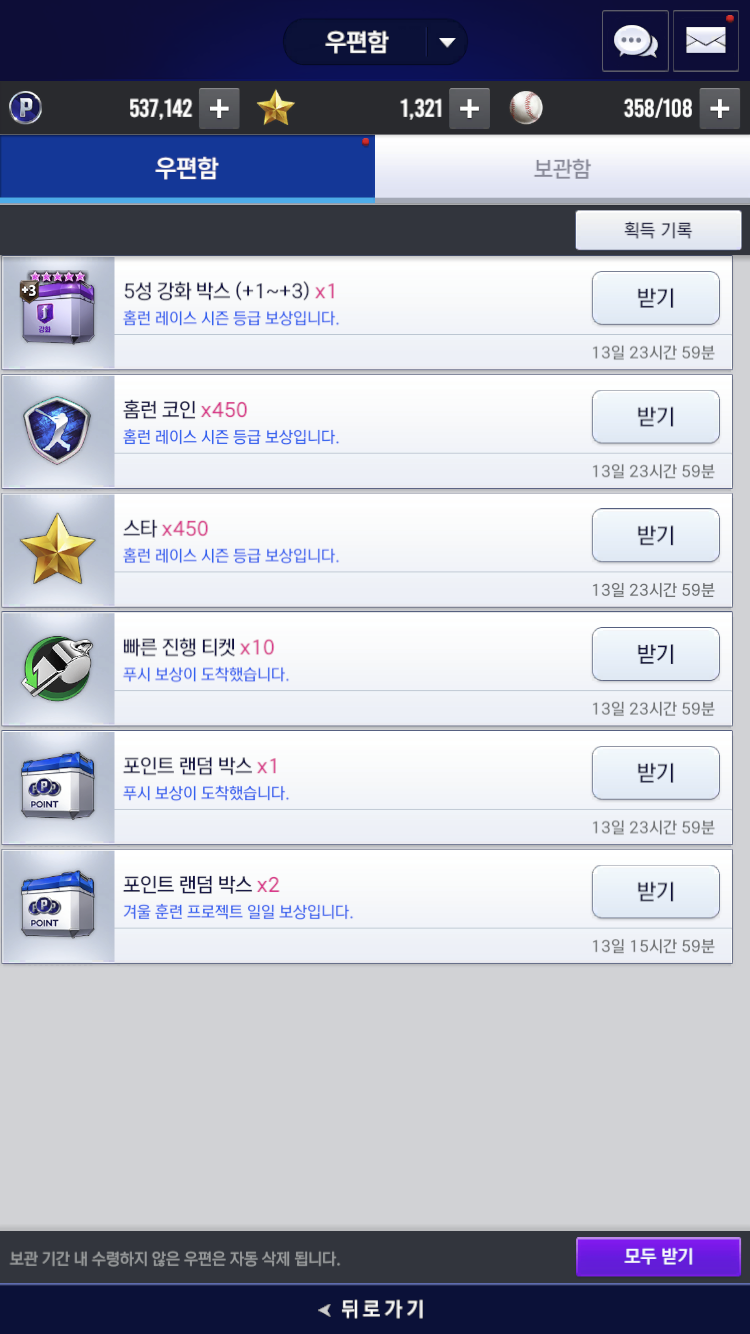
Task: Go back with 뒤로가기
Action: coord(372,1309)
